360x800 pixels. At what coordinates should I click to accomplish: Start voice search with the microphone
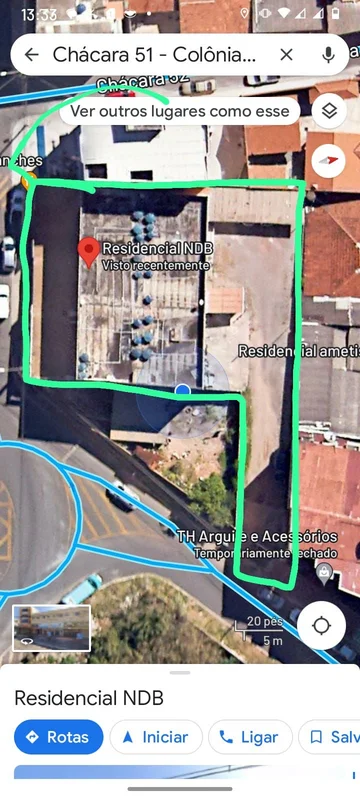click(x=329, y=55)
